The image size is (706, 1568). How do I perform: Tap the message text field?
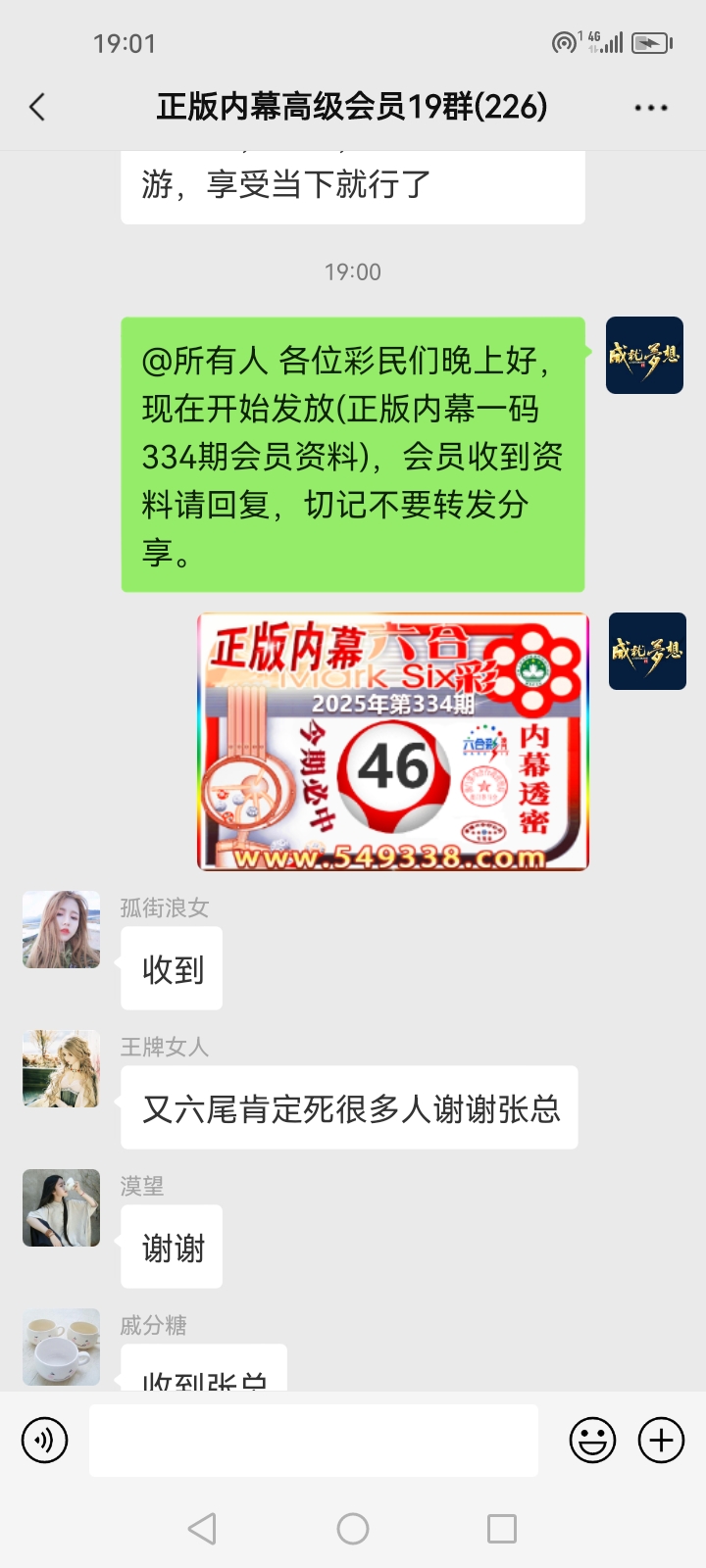coord(314,1441)
